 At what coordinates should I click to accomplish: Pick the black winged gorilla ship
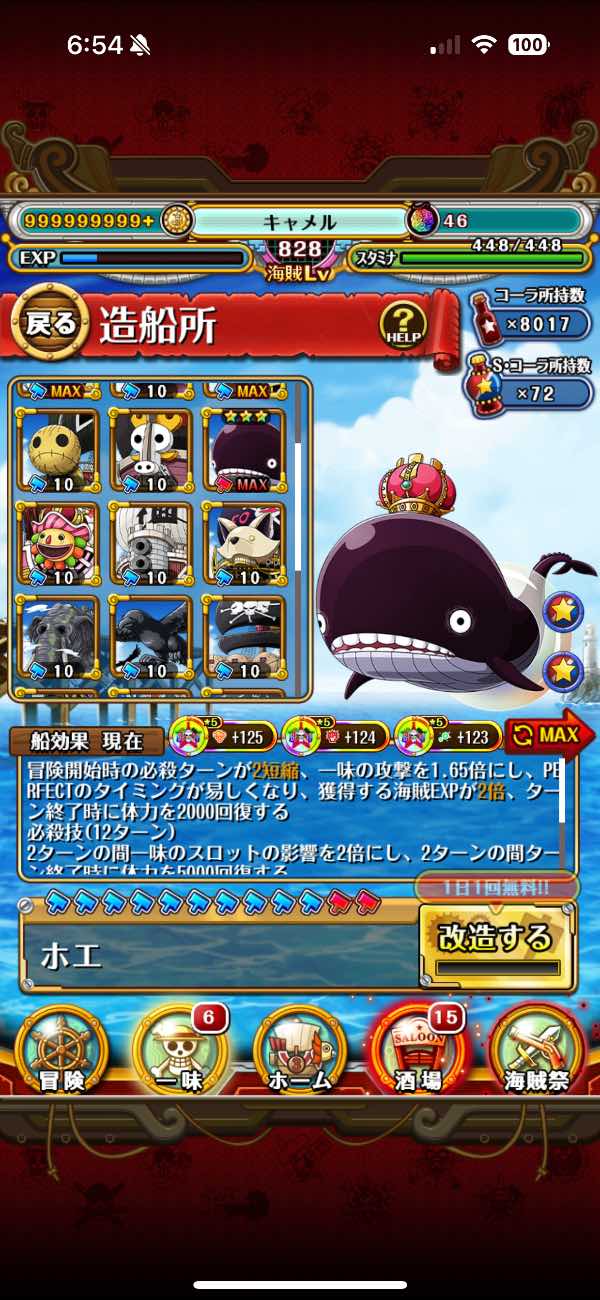coord(151,635)
